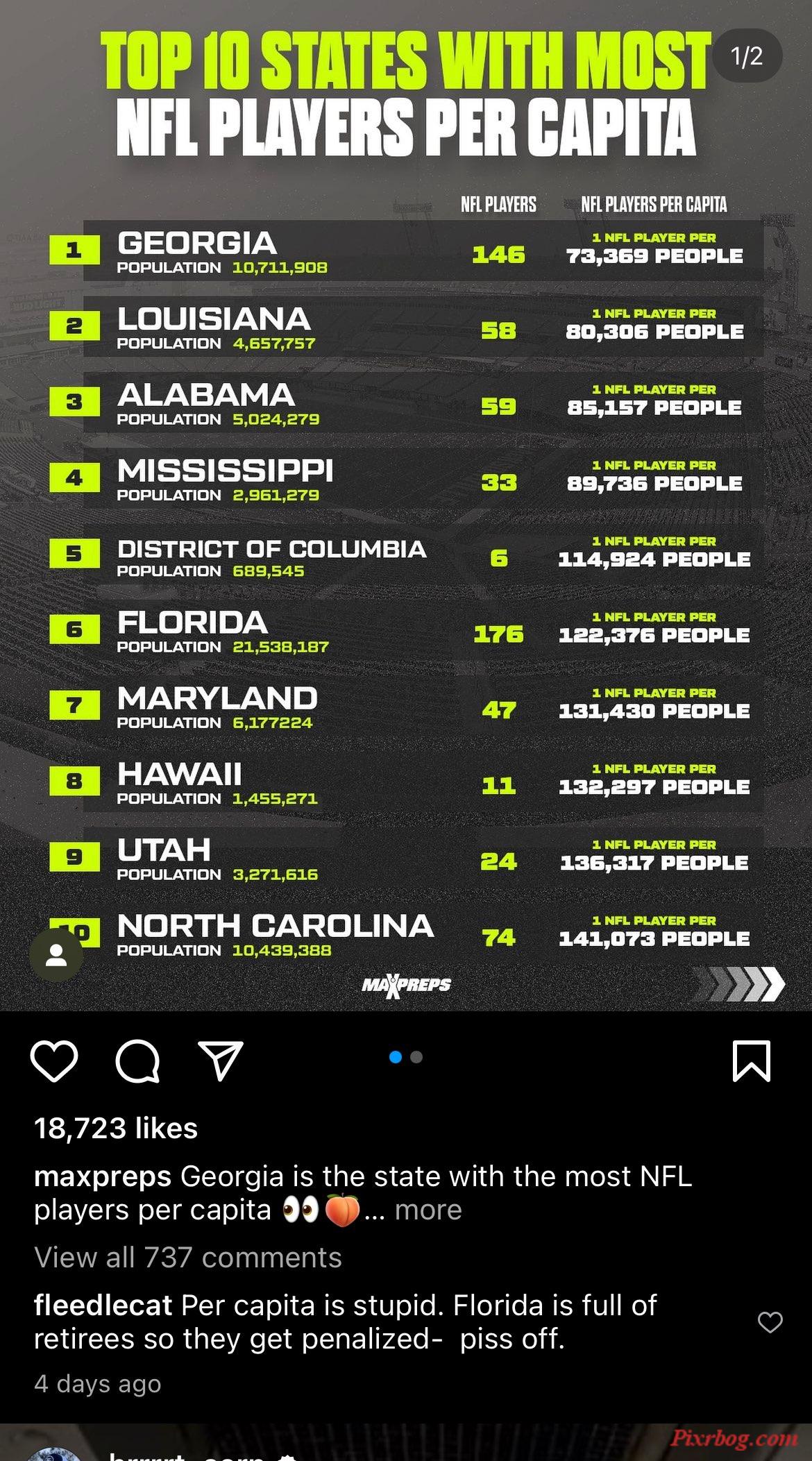View all 737 comments
Screen dimensions: 812x1461
[x=187, y=1258]
